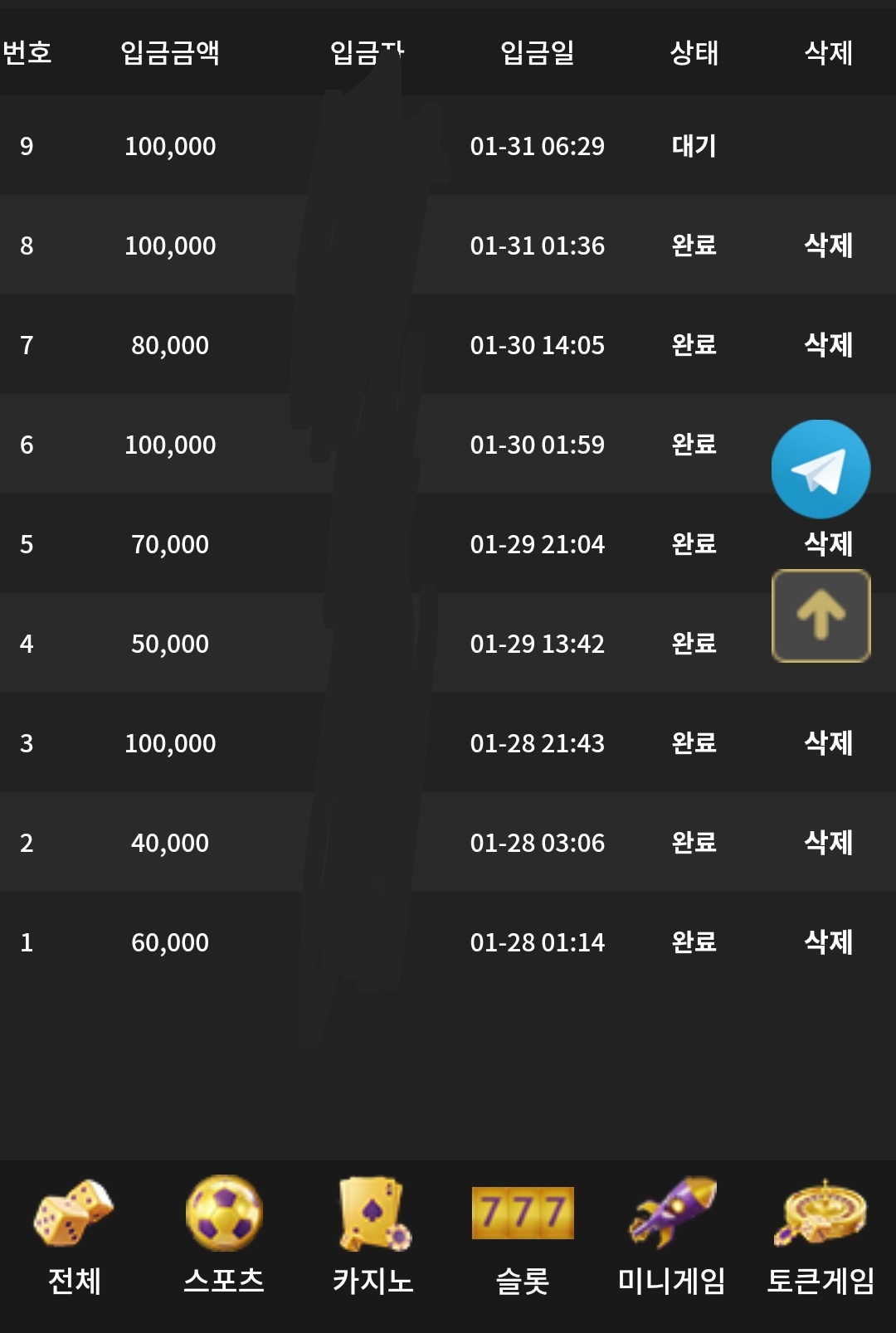Delete deposit record number 1
896x1333 pixels.
coord(828,942)
